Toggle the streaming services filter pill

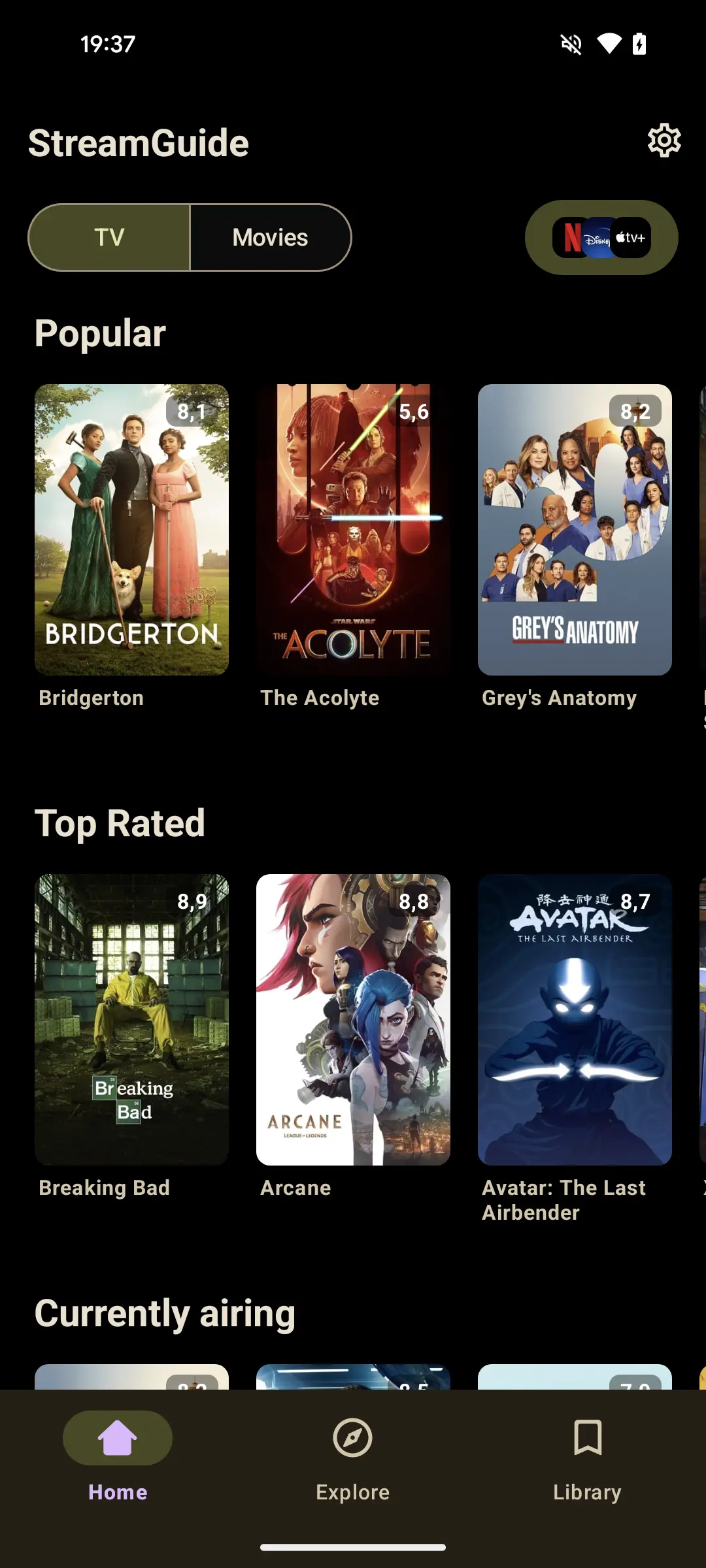click(601, 237)
